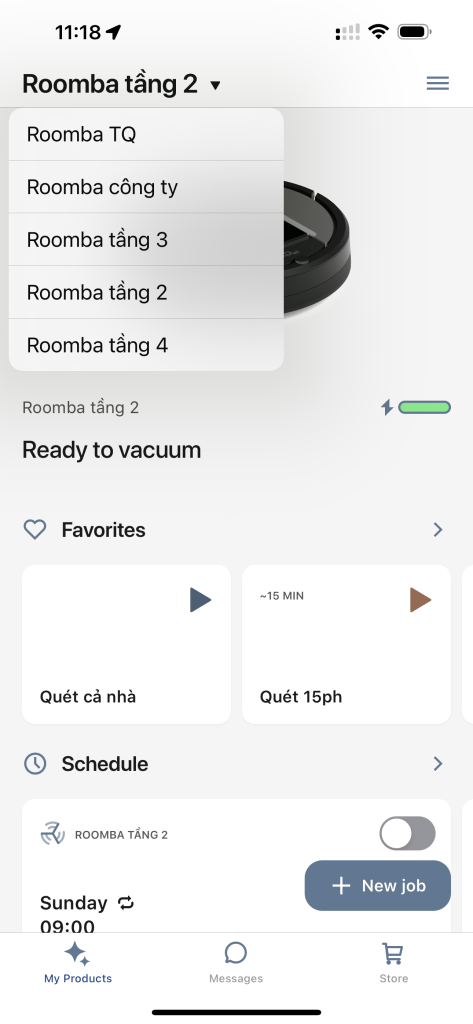Switch to the Messages tab
Screen dimensions: 473x1024
coord(236,962)
